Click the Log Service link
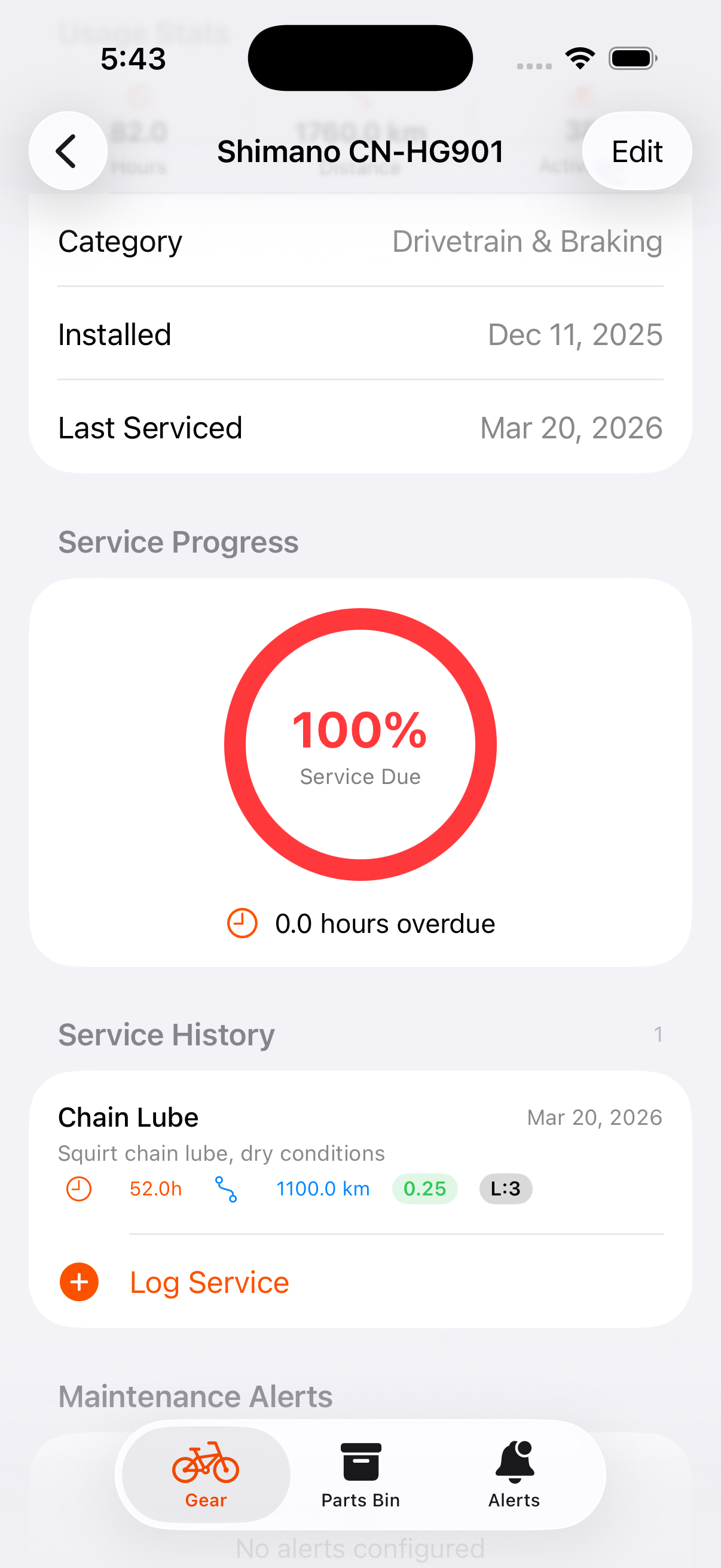721x1568 pixels. coord(209,1282)
